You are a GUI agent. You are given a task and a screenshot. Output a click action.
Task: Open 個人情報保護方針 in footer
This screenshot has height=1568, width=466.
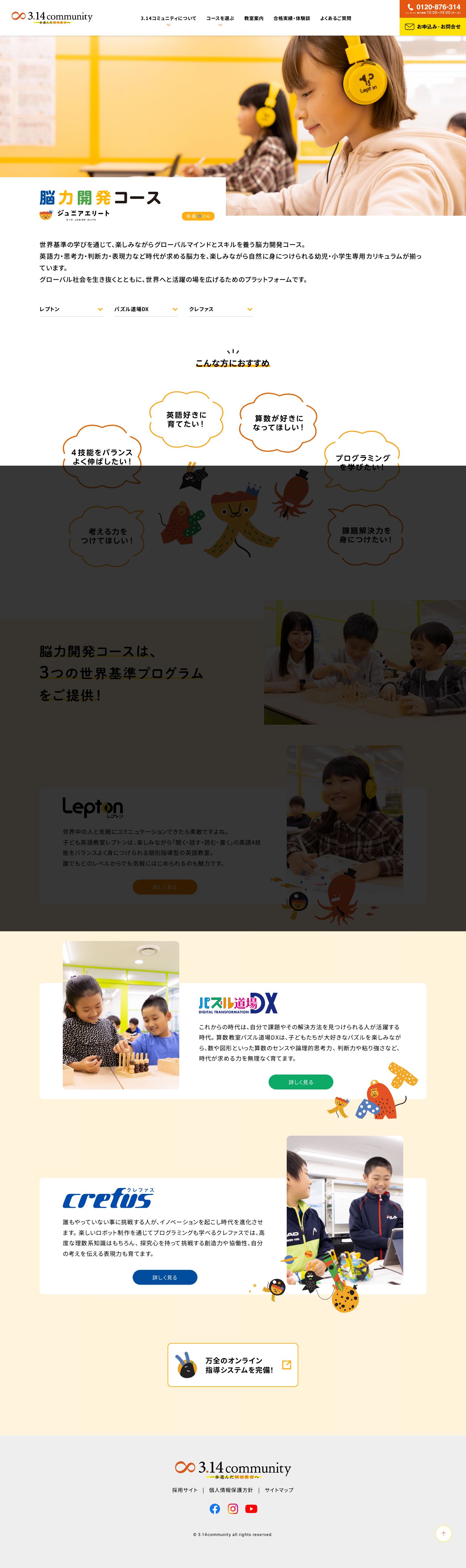pos(231,1490)
